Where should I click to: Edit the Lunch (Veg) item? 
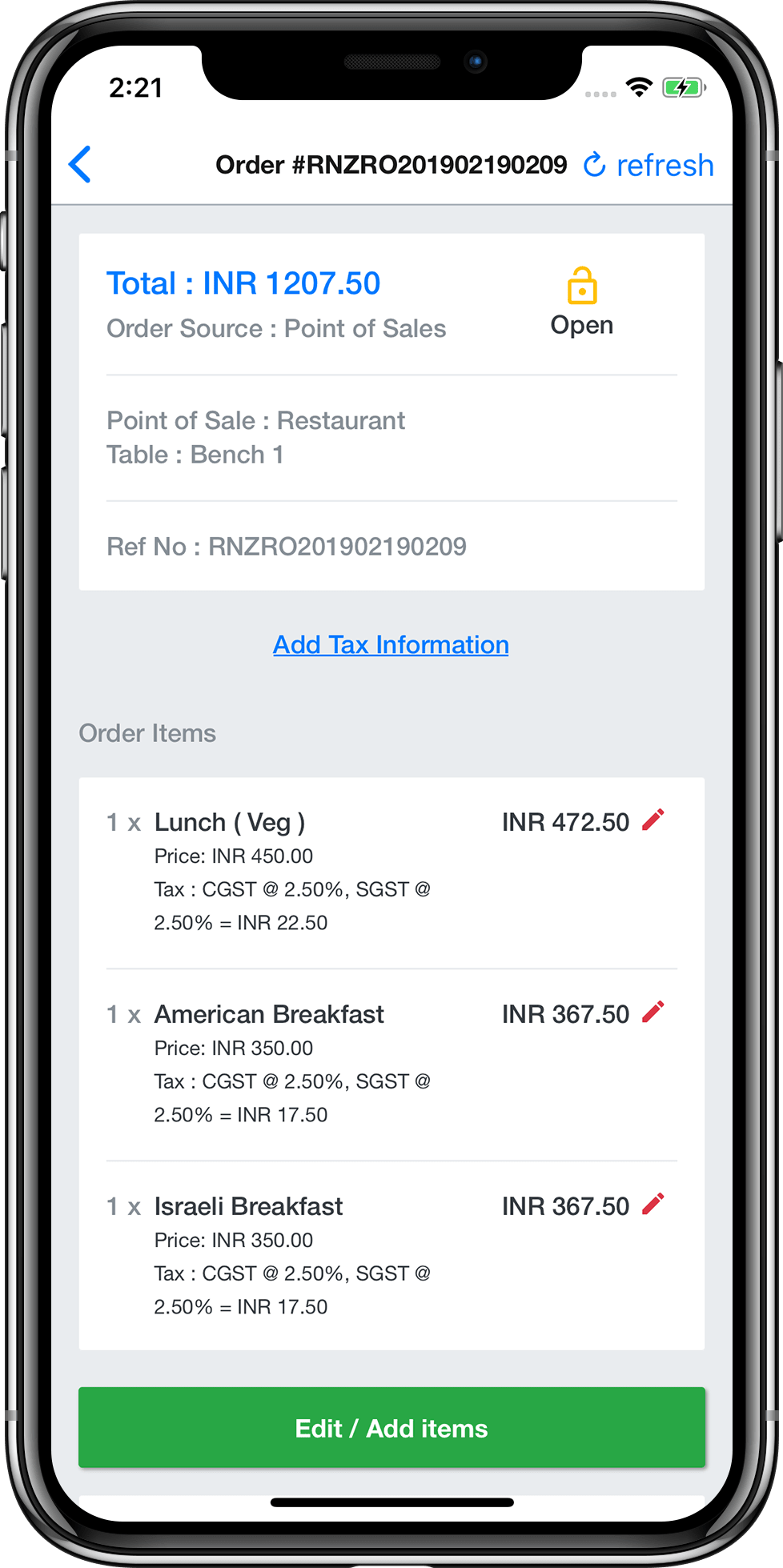click(x=653, y=820)
